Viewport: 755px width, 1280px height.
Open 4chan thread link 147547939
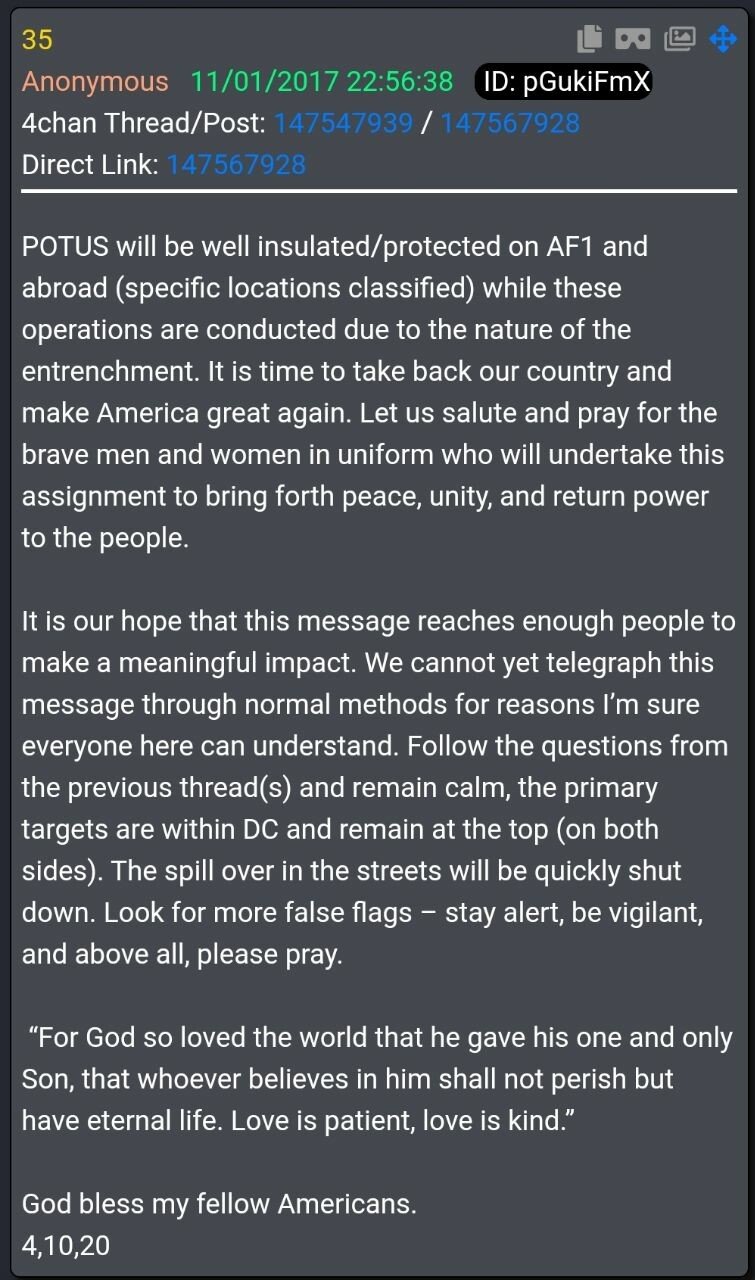tap(343, 123)
